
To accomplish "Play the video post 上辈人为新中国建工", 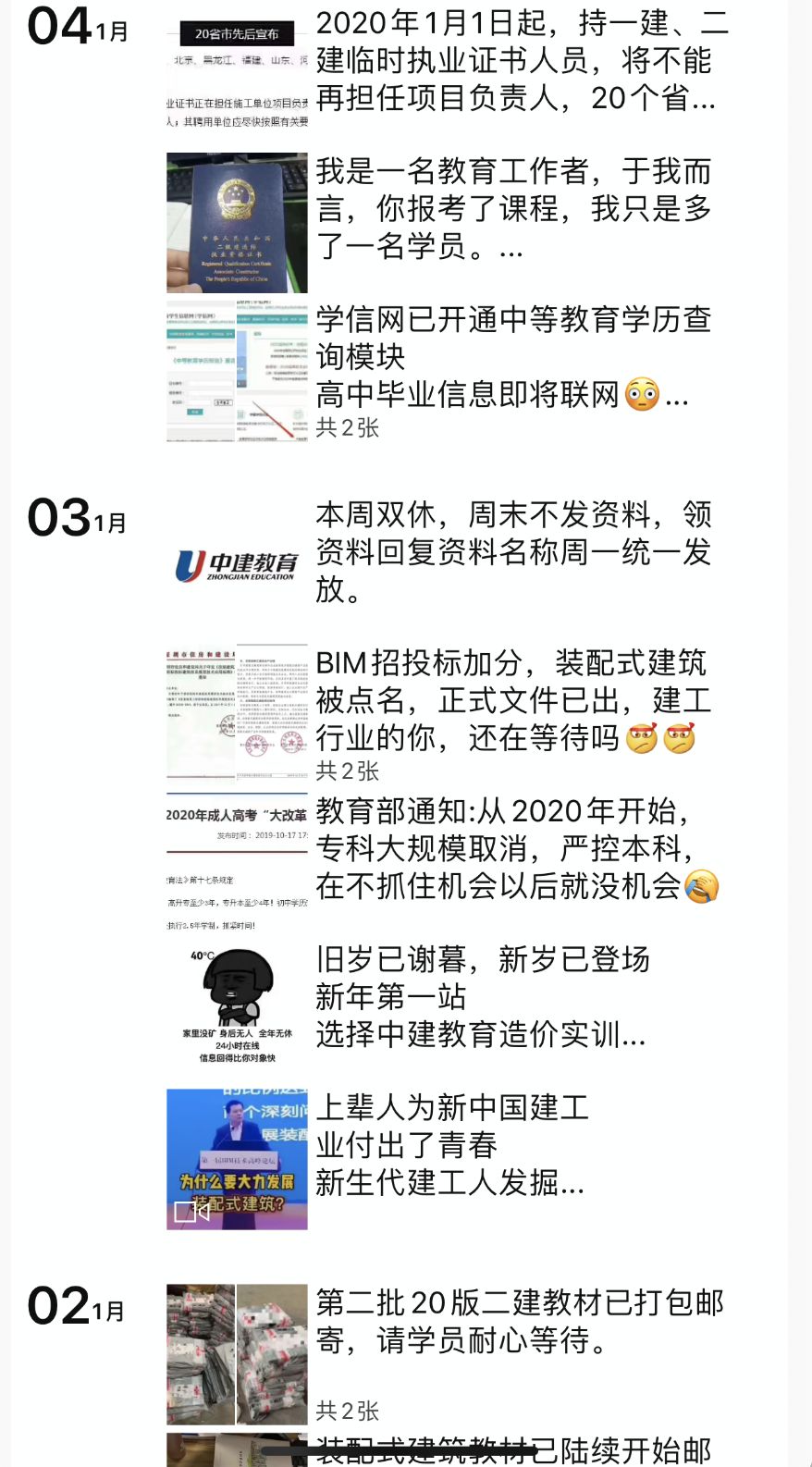I will click(x=237, y=1159).
